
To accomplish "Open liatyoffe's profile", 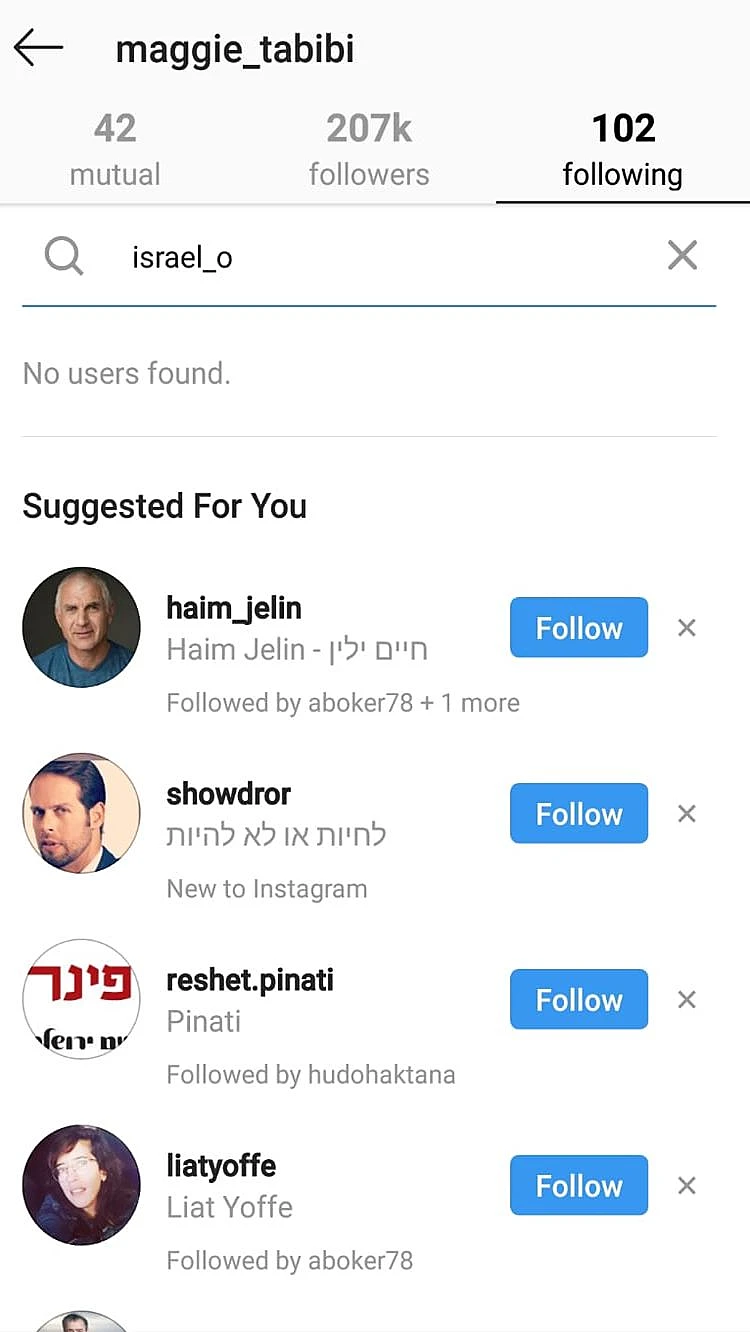I will coord(220,1166).
